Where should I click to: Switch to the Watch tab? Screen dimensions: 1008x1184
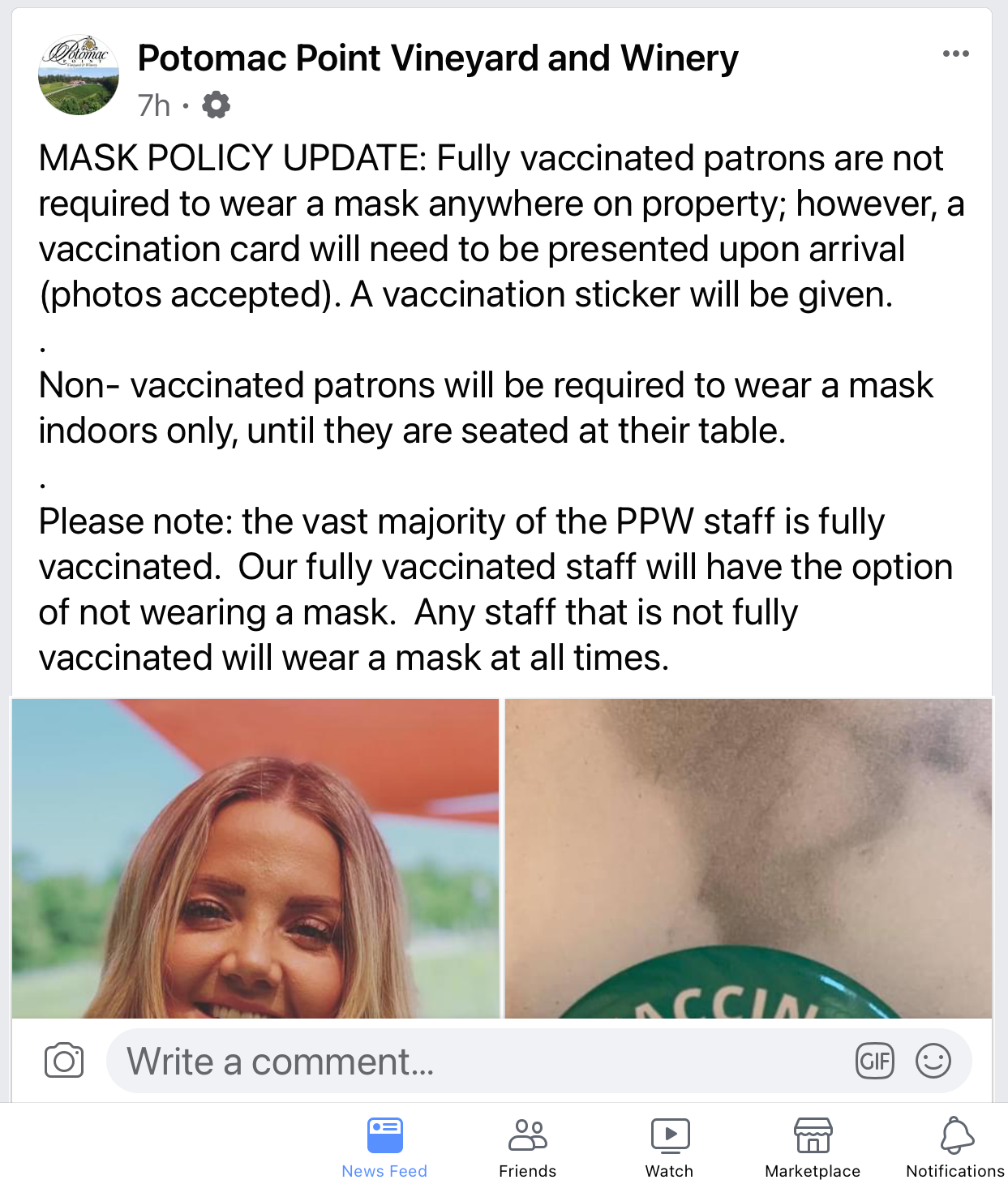670,1147
